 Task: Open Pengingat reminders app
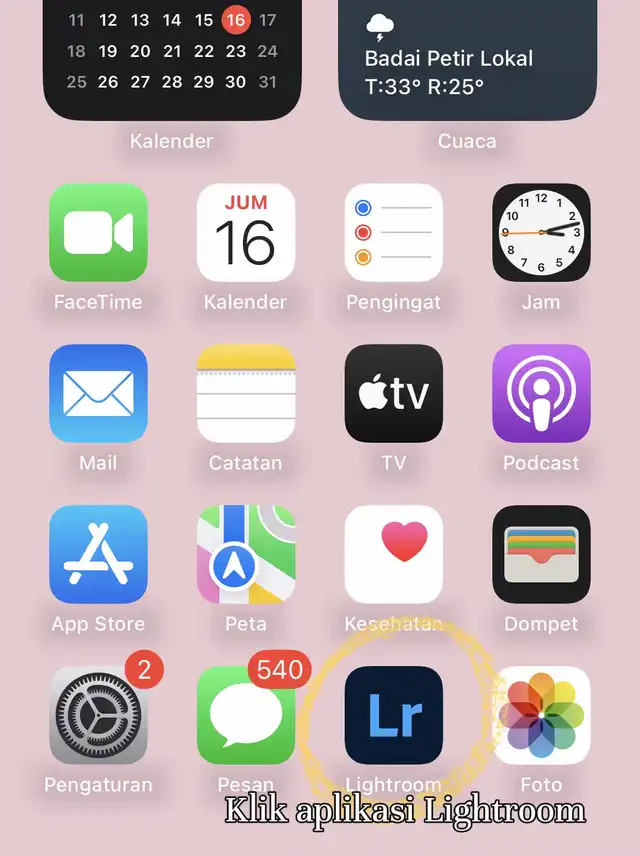point(394,233)
